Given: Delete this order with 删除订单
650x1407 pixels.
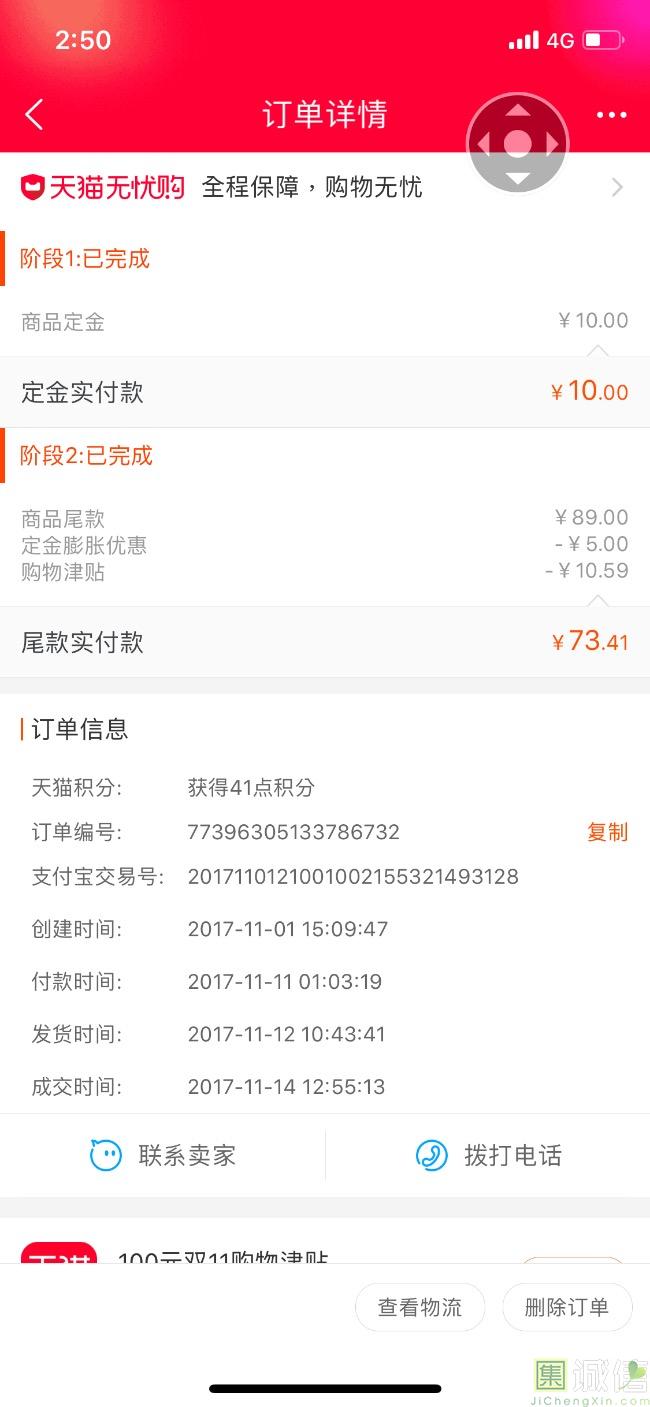Looking at the screenshot, I should point(567,1307).
